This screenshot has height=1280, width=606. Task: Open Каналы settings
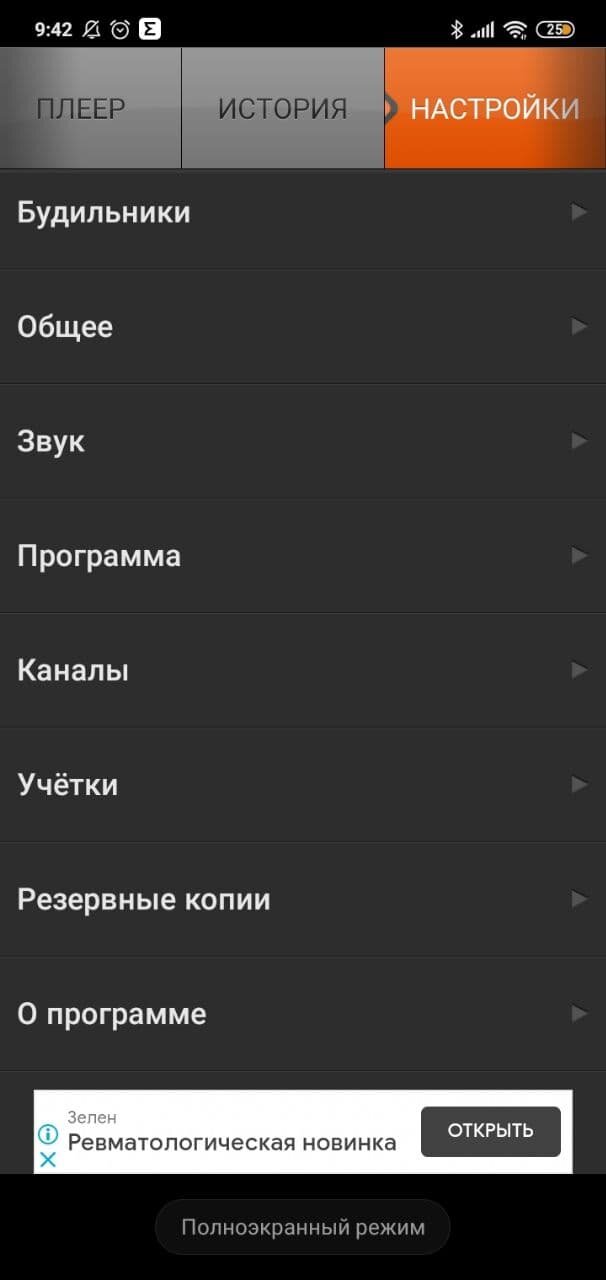pos(303,670)
